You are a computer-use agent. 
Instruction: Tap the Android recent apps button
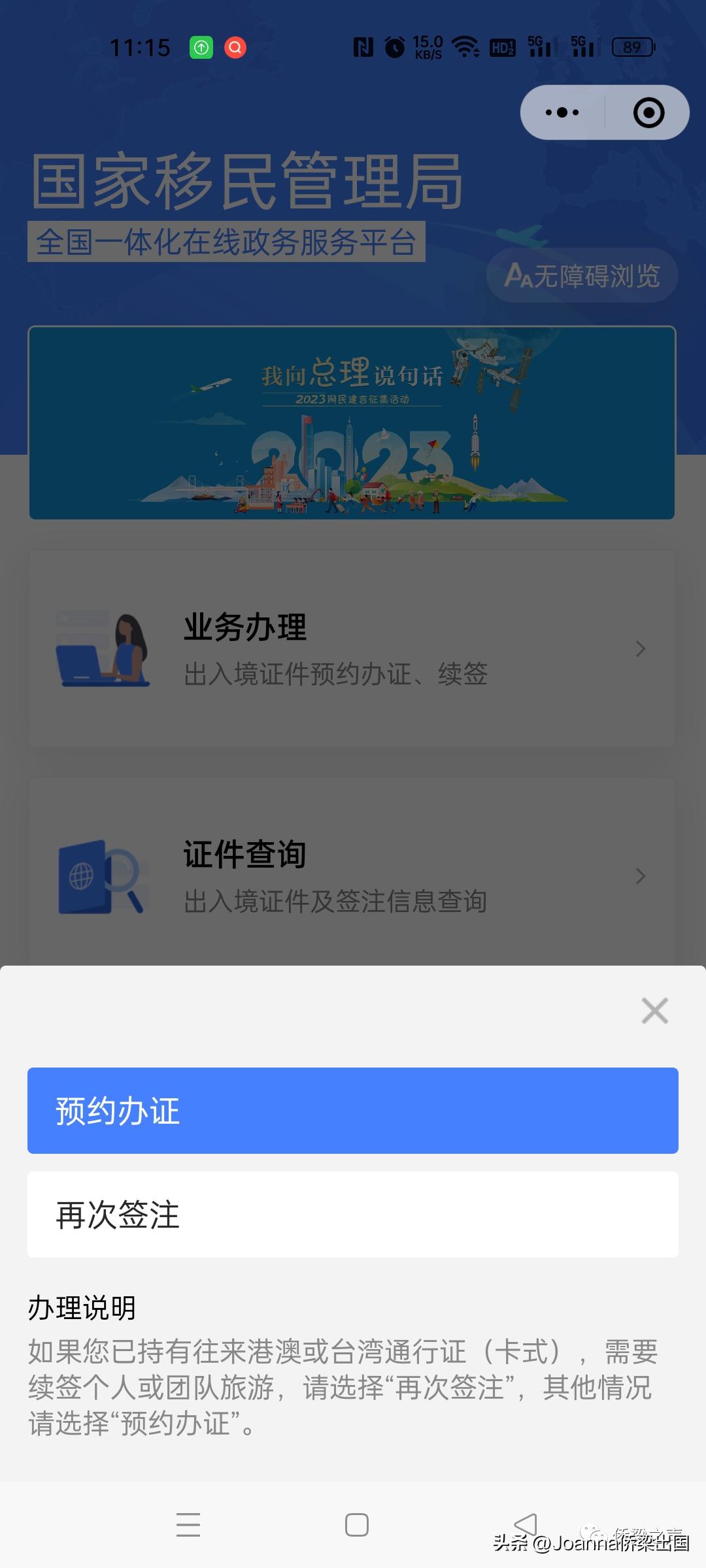(188, 1525)
